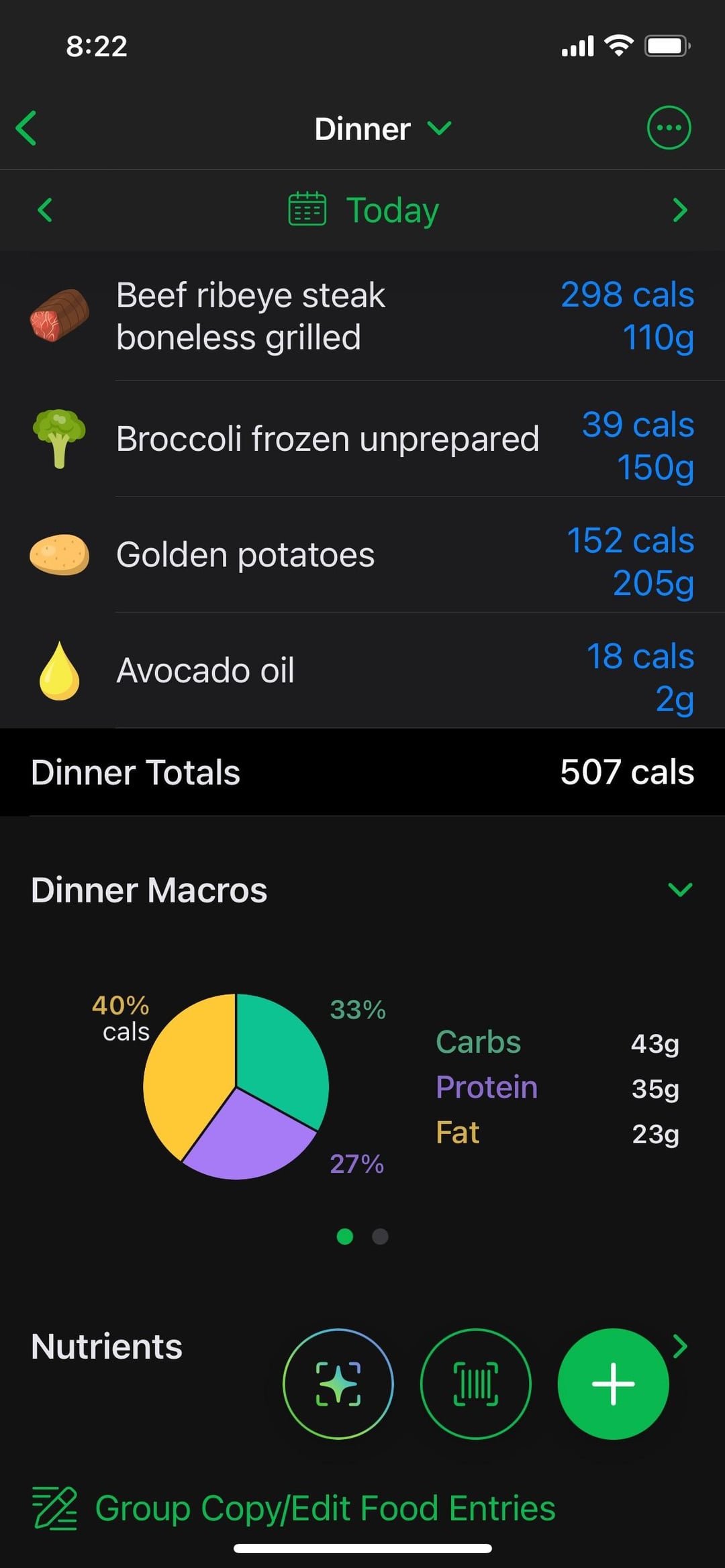This screenshot has width=725, height=1568.
Task: Open the Today date picker
Action: click(x=364, y=210)
